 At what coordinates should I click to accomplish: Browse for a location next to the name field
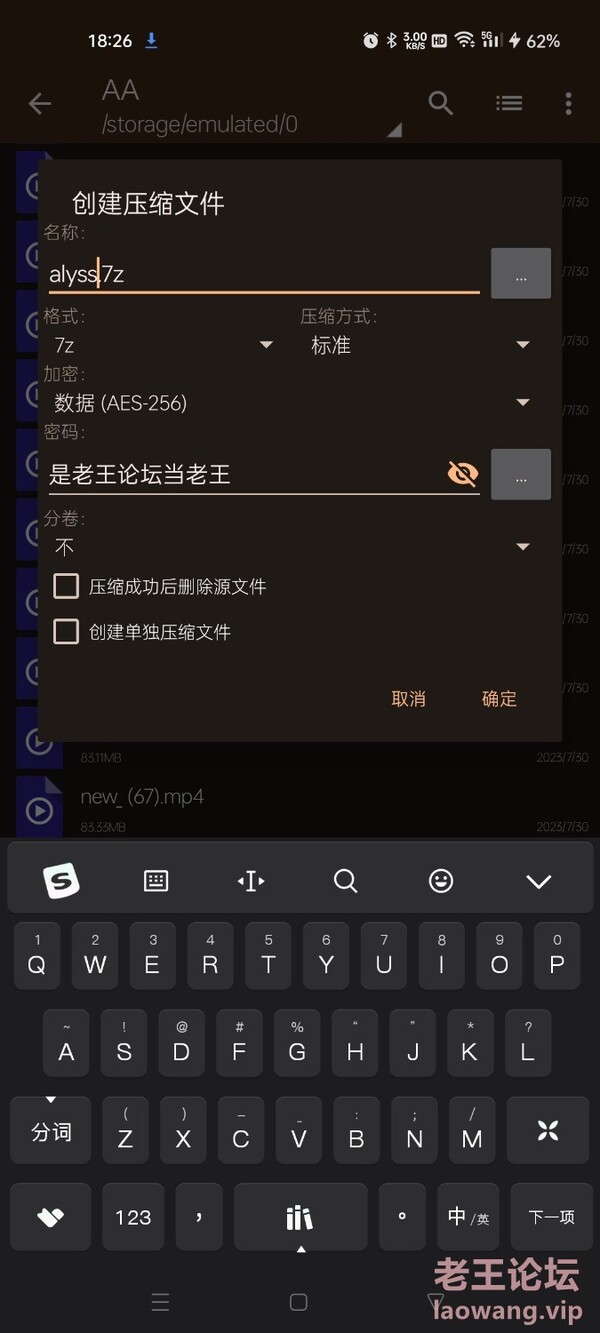(x=520, y=273)
